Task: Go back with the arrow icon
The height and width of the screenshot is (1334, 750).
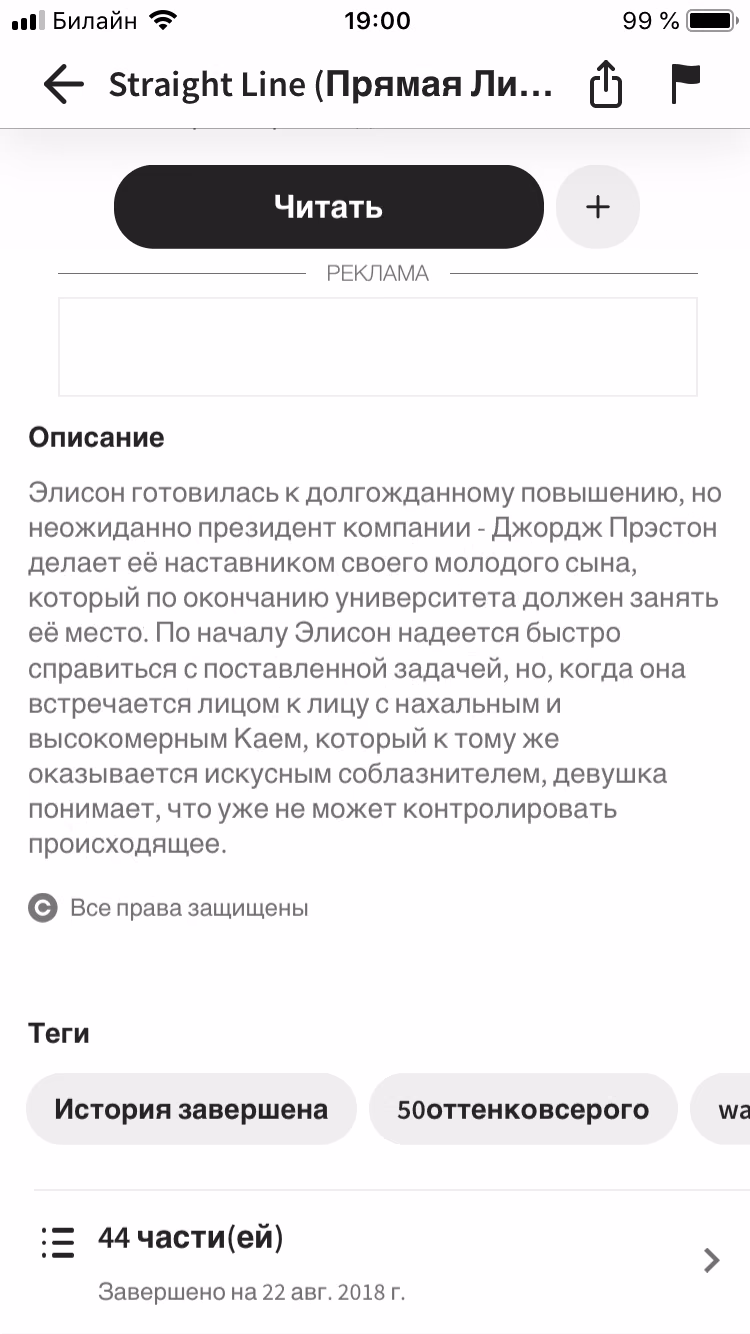Action: coord(64,85)
